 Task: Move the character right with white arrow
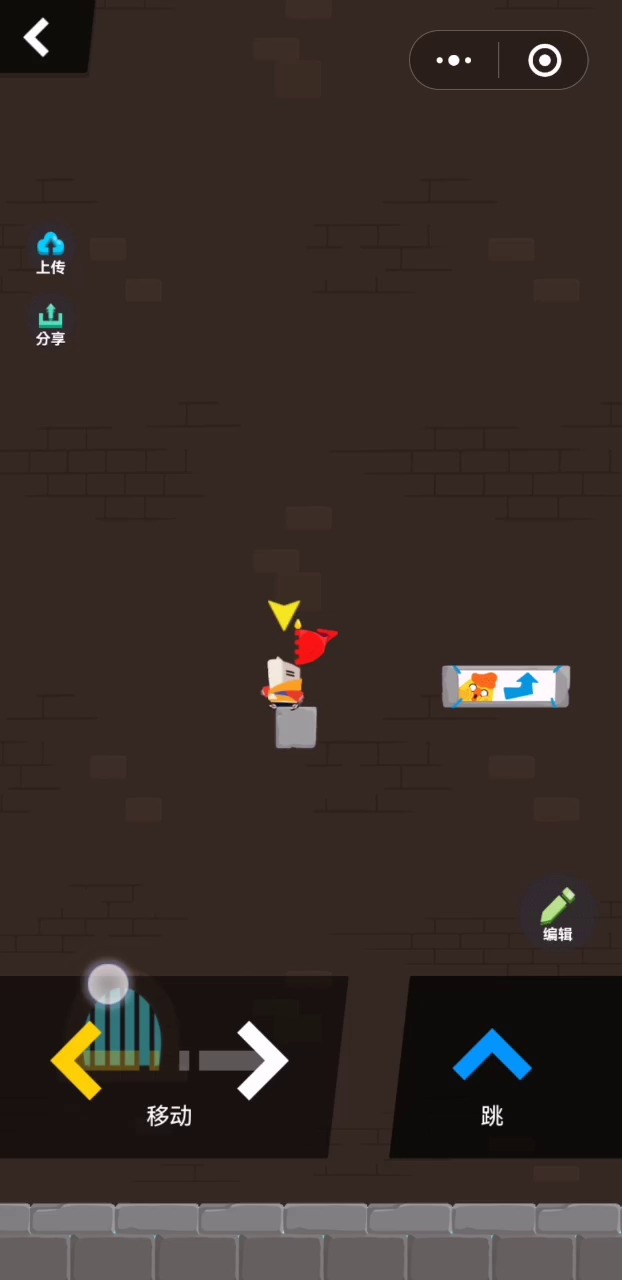(263, 1060)
